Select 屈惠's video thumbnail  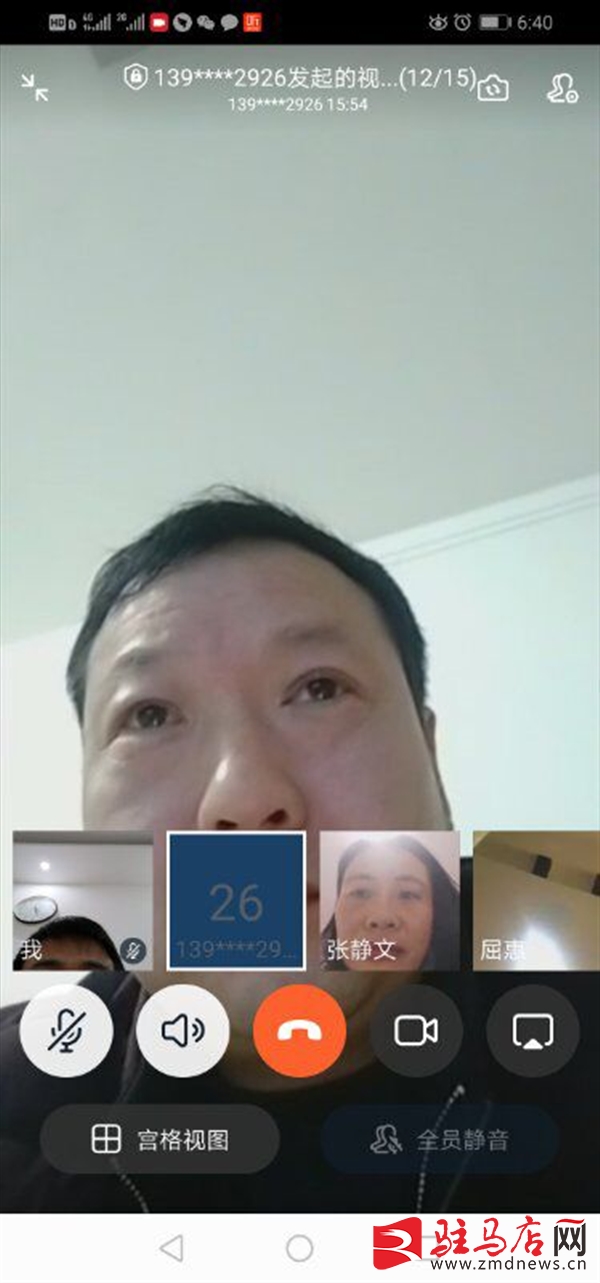[x=536, y=900]
